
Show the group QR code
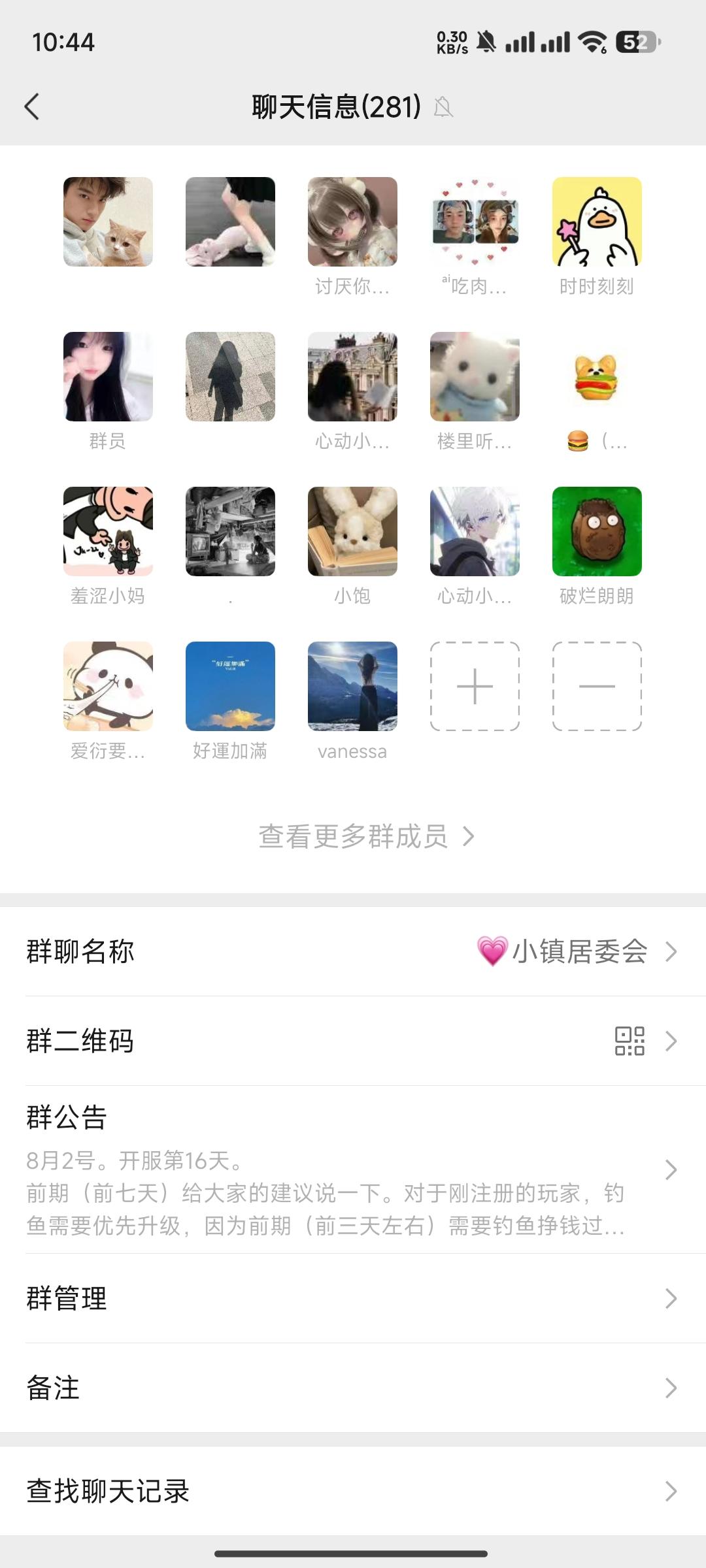(x=353, y=1041)
